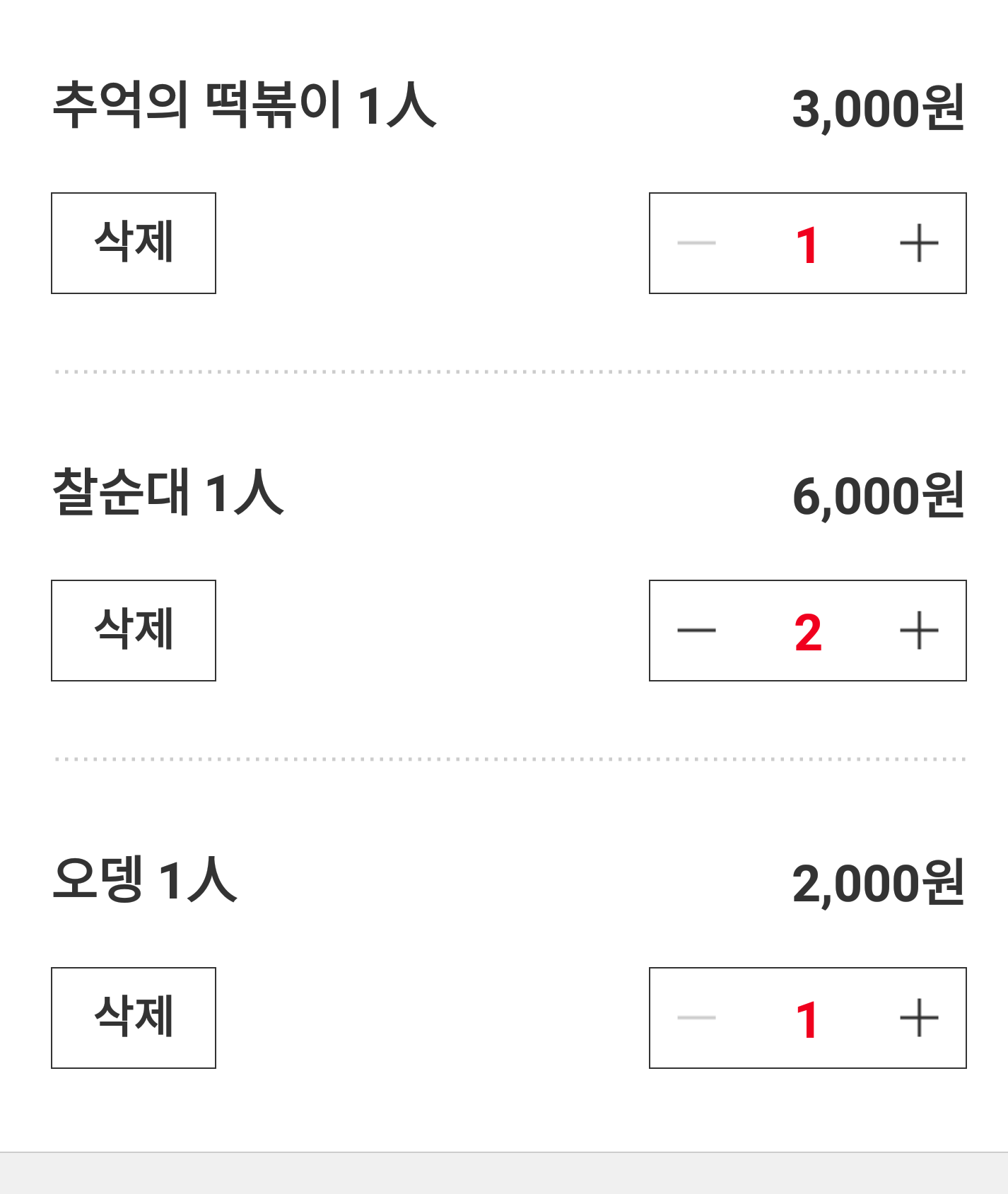This screenshot has height=1194, width=1008.
Task: Add one more 찰순대 1人
Action: click(x=919, y=631)
